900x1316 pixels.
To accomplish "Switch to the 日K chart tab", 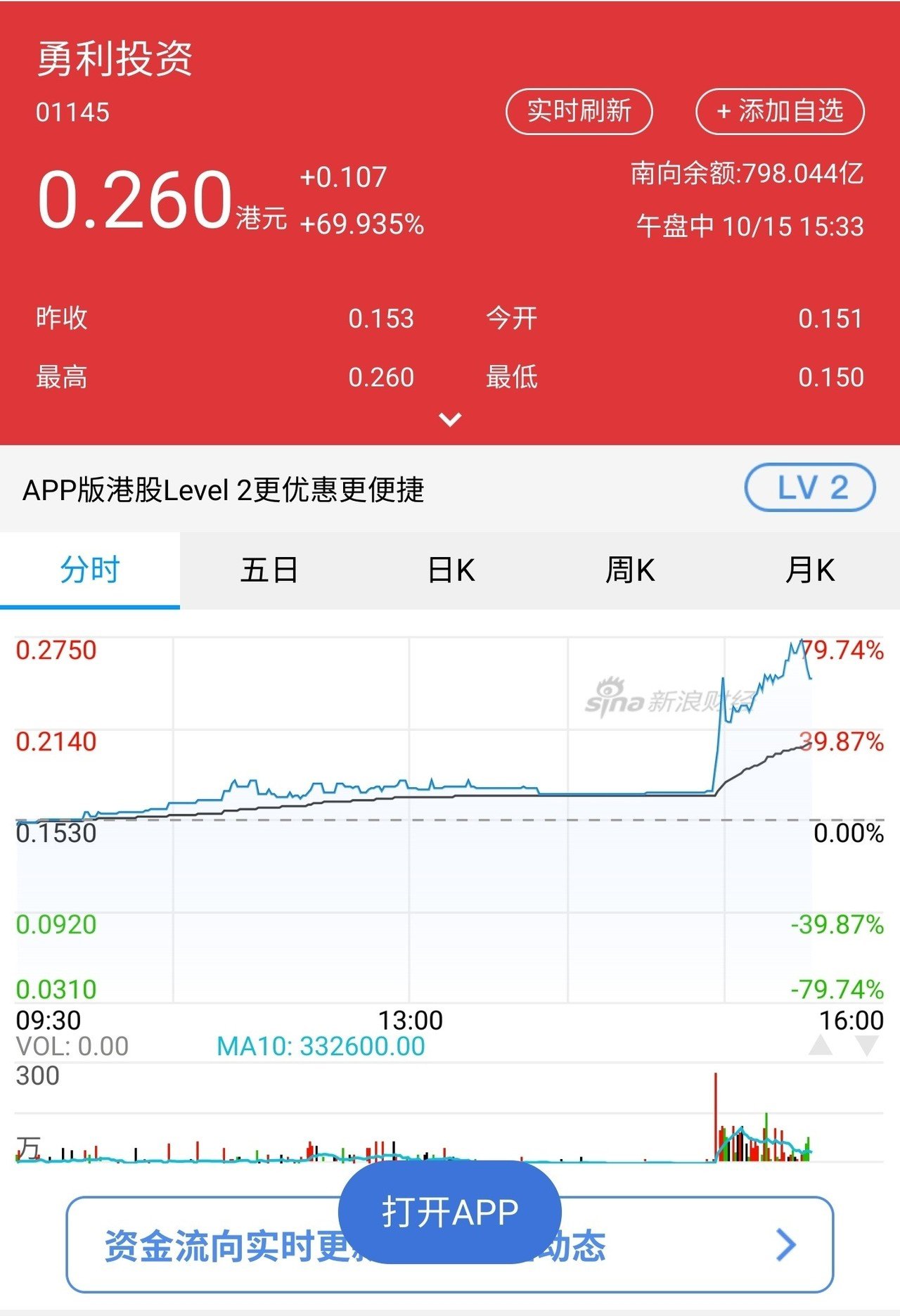I will tap(451, 570).
